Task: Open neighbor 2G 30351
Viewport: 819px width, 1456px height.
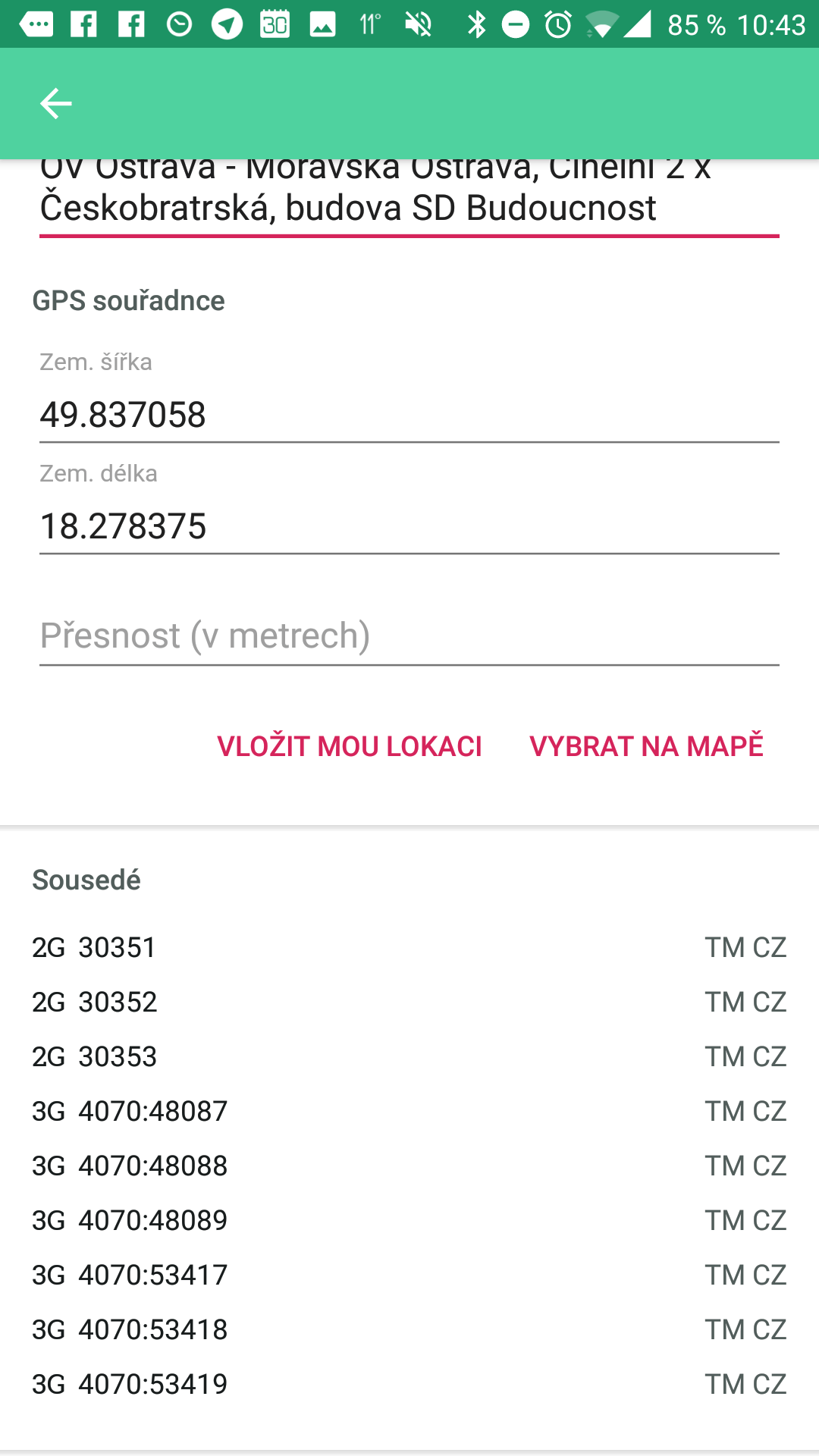Action: (x=409, y=947)
